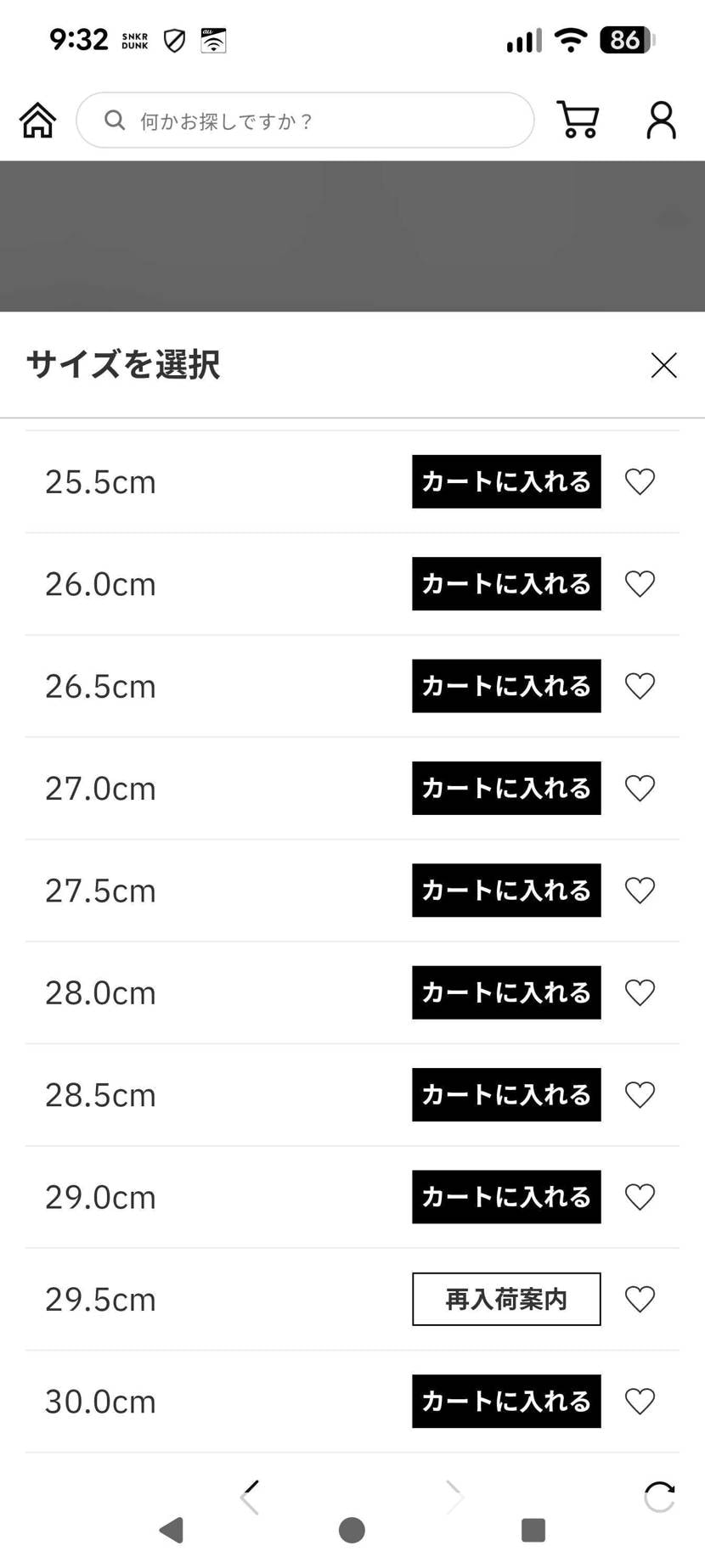
Task: Open the home screen icon
Action: tap(37, 120)
